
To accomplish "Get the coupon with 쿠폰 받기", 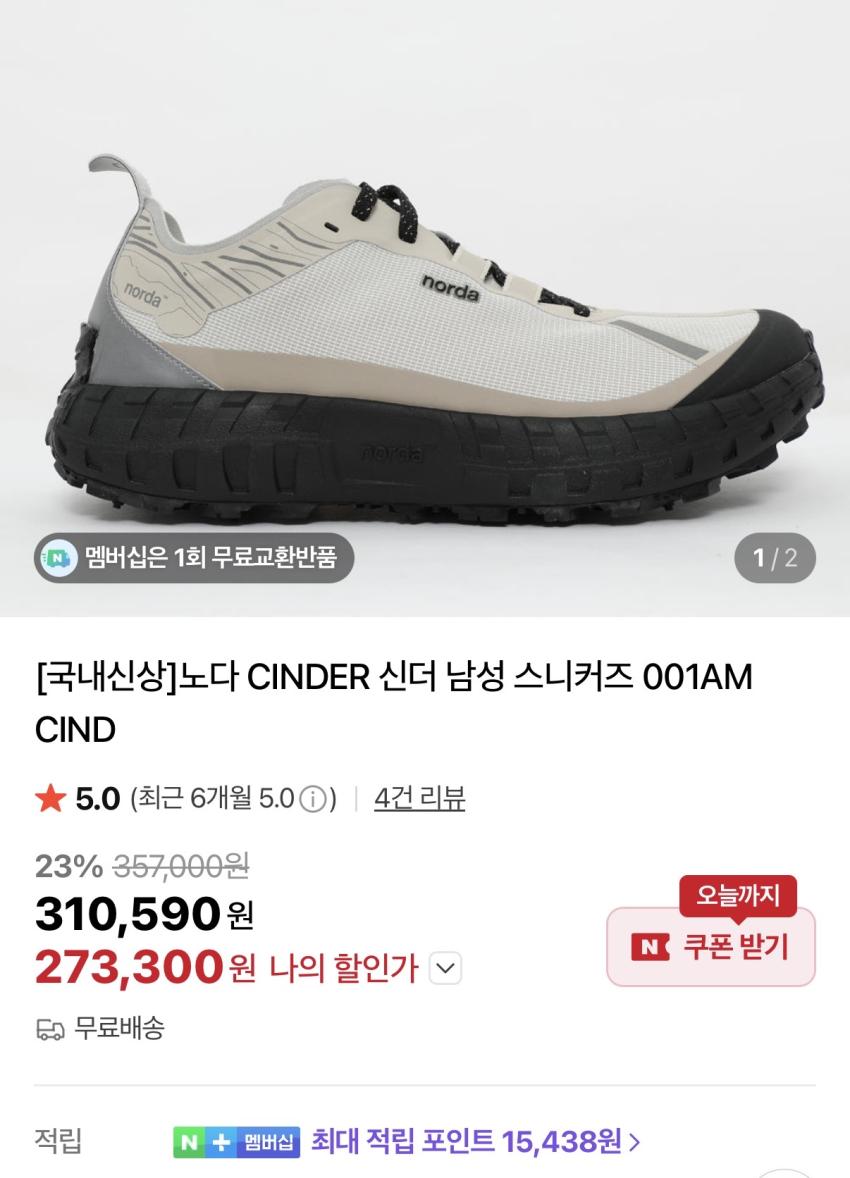I will tap(711, 946).
